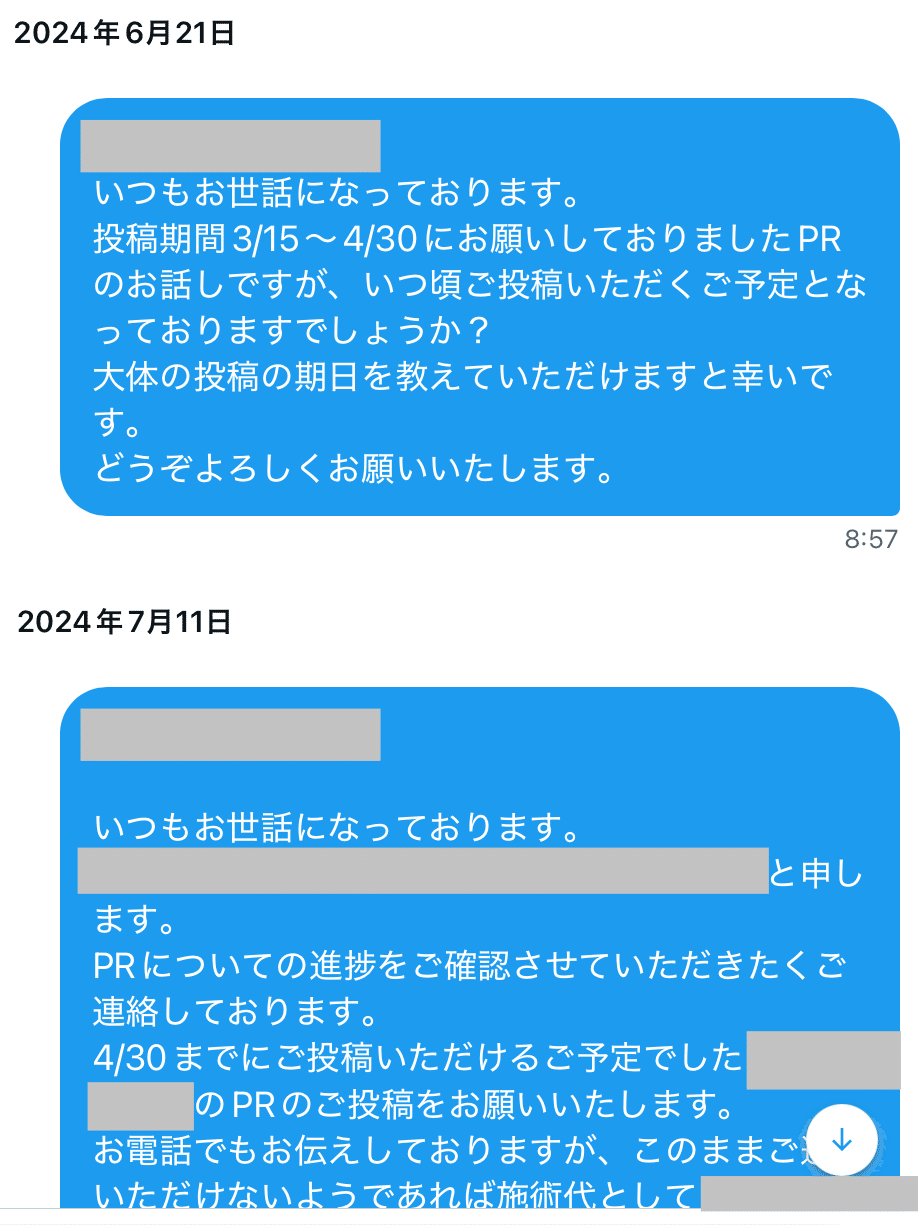Jump to latest message with down arrow
The height and width of the screenshot is (1225, 918).
tap(841, 1140)
